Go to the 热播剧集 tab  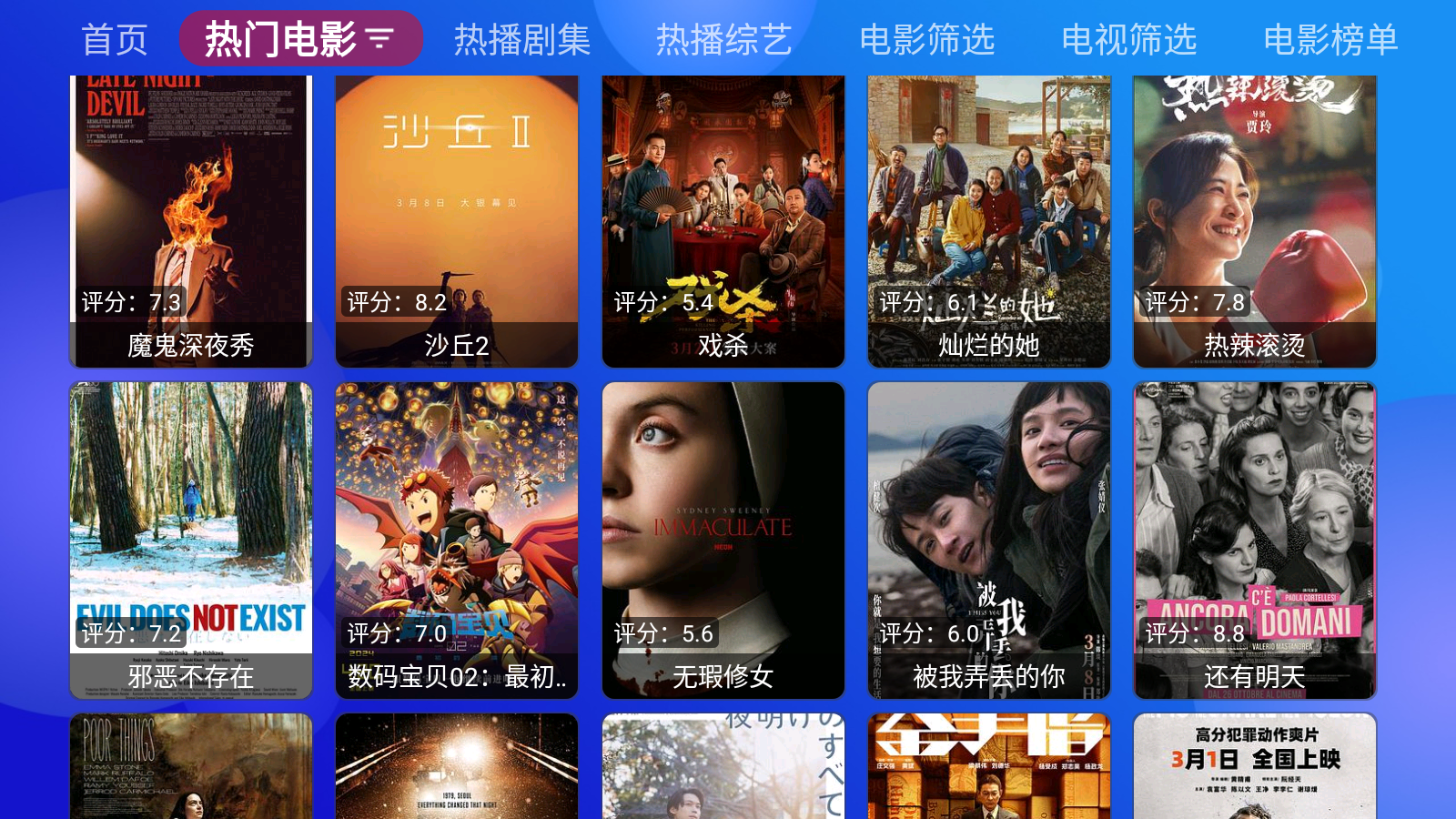pos(522,40)
